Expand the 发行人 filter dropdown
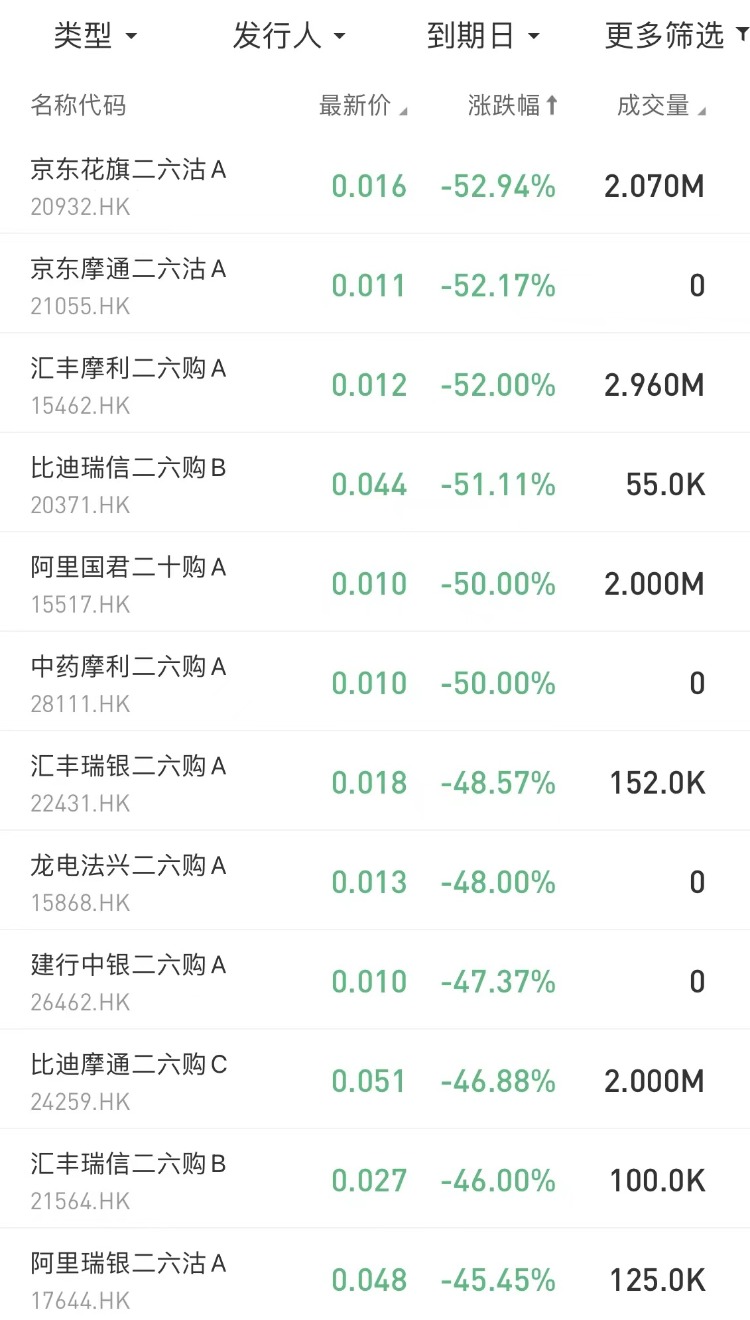Image resolution: width=750 pixels, height=1320 pixels. (288, 37)
